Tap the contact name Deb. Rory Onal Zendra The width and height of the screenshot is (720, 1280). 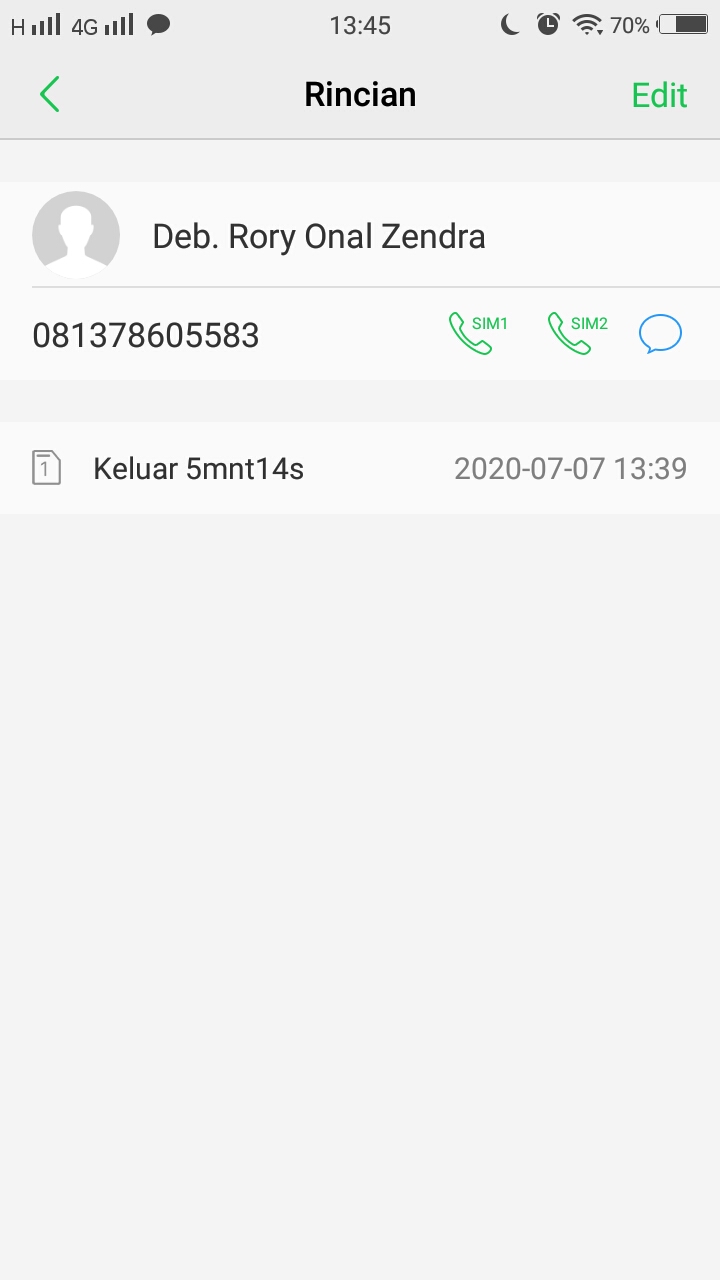click(318, 236)
